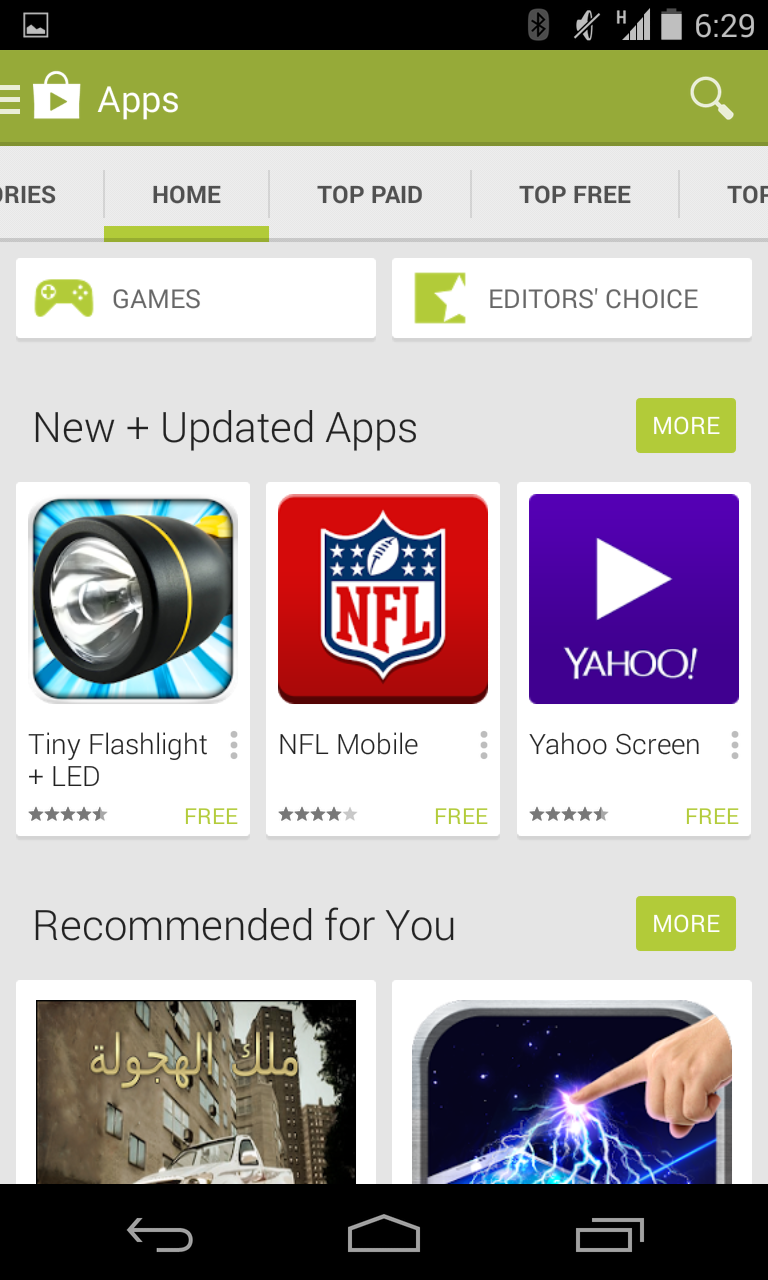Open the Tiny Flashlight + LED app card
The image size is (768, 1280).
133,600
